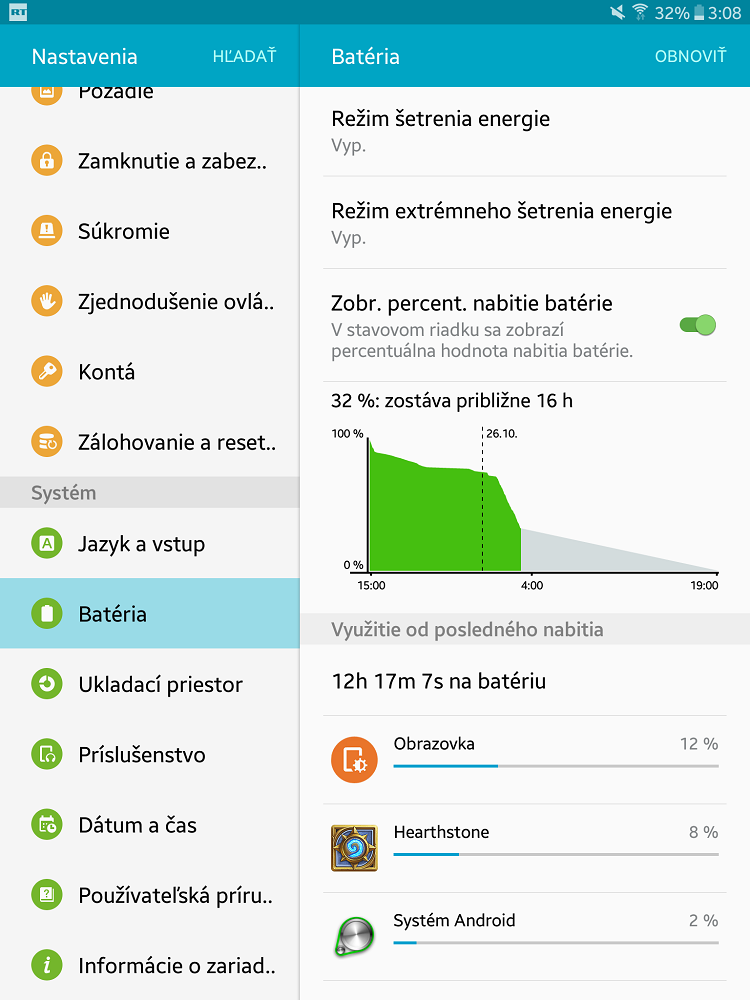750x1000 pixels.
Task: Open Príslušenstvo settings
Action: [150, 754]
